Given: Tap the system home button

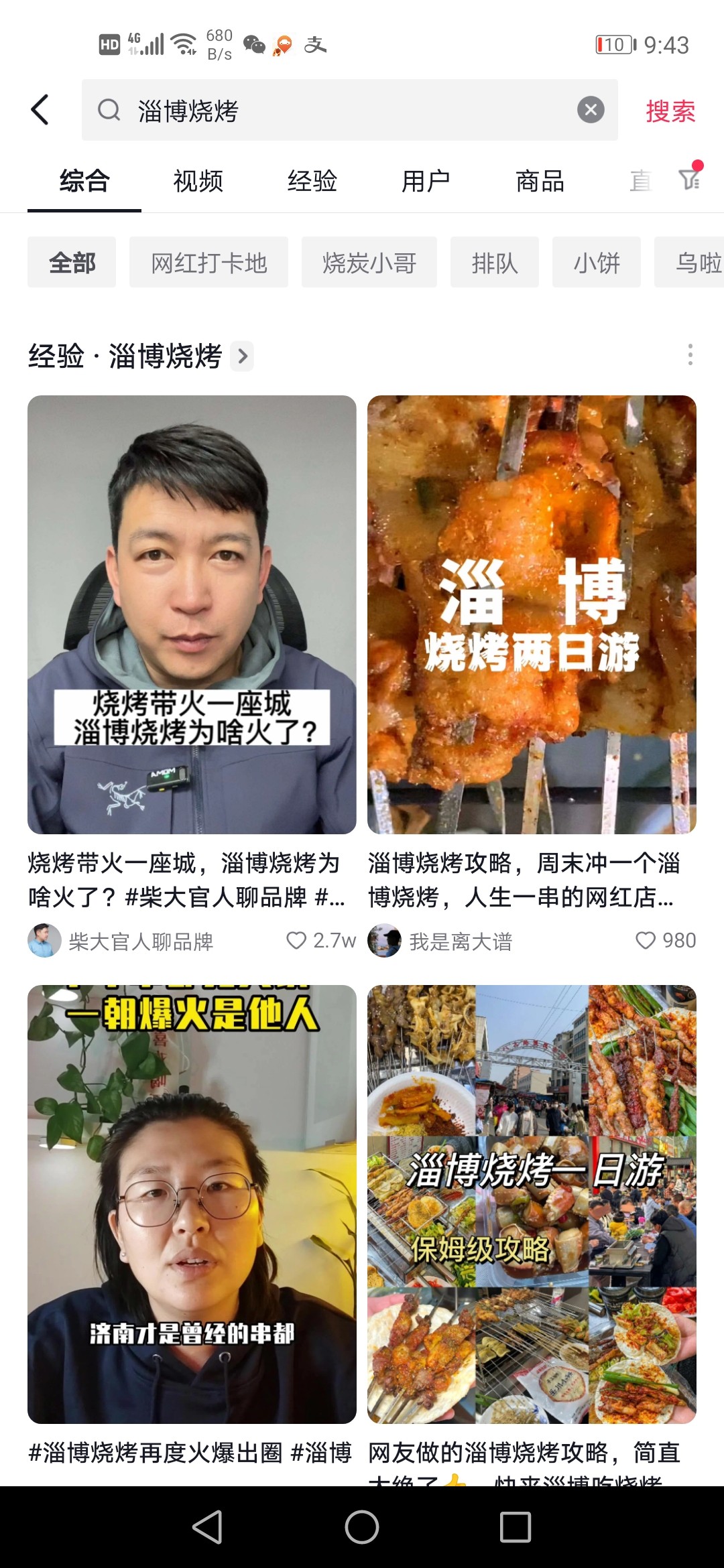Looking at the screenshot, I should click(x=362, y=1527).
